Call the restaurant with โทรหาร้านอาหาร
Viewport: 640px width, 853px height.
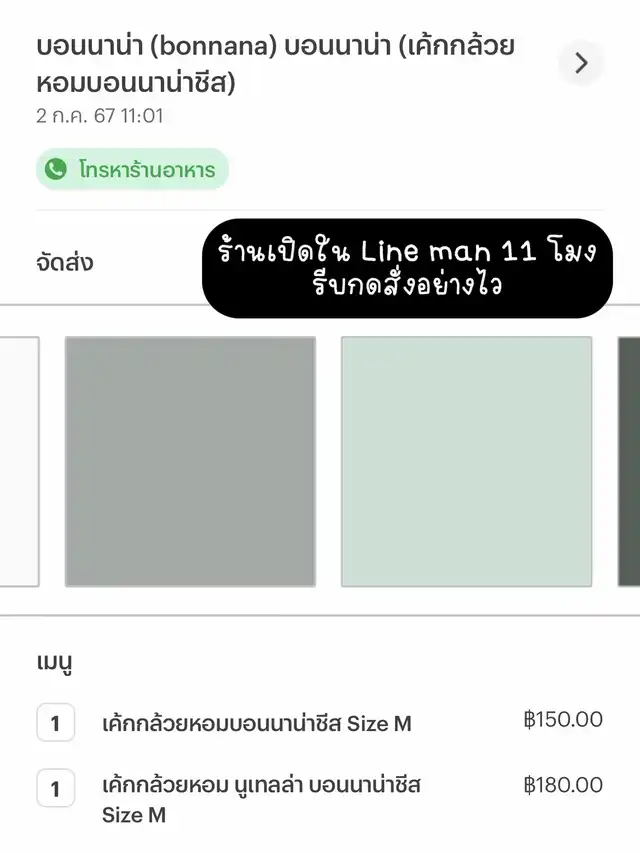pos(132,170)
